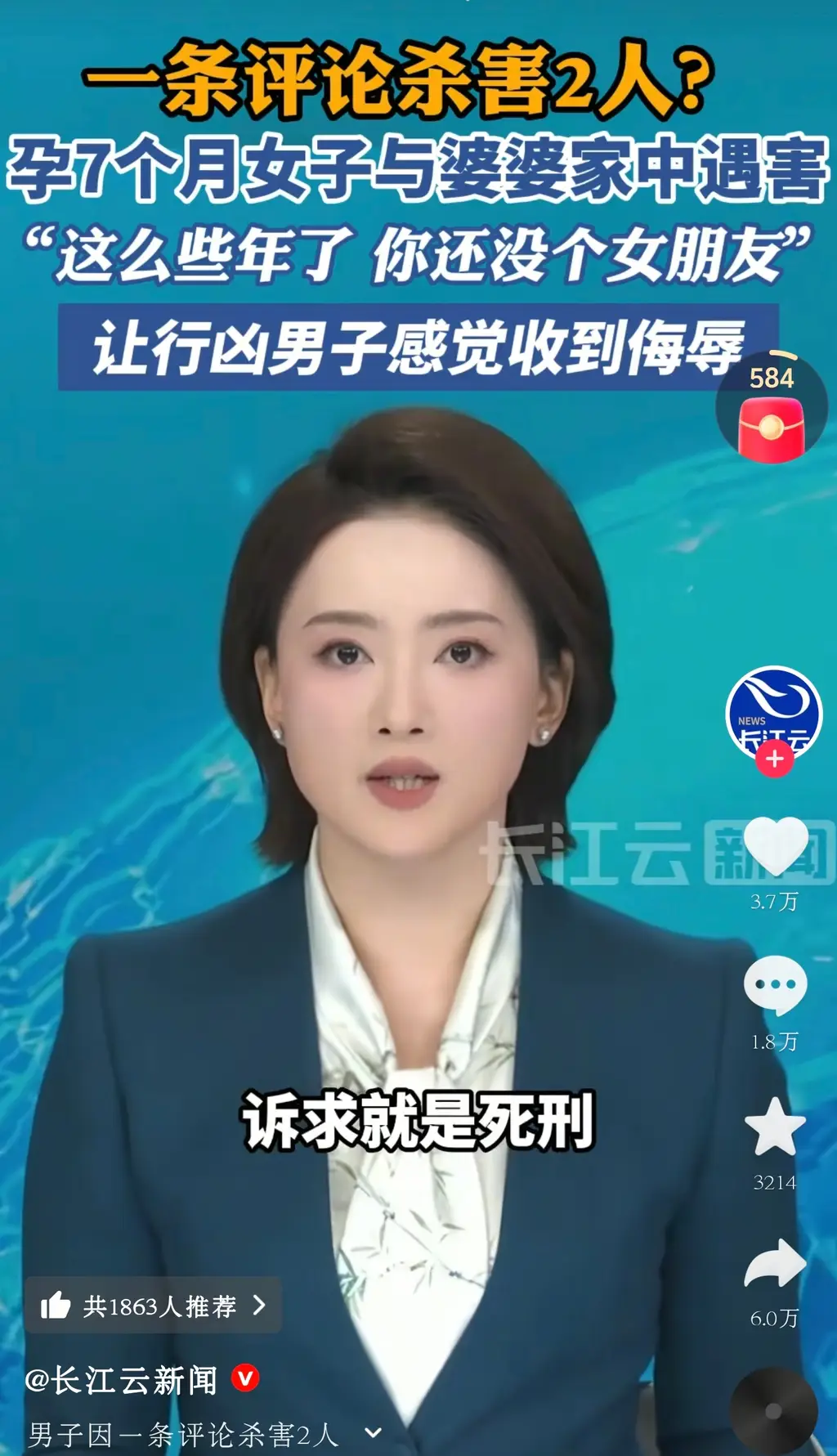Like this video with the heart
This screenshot has height=1456, width=837.
pyautogui.click(x=774, y=847)
